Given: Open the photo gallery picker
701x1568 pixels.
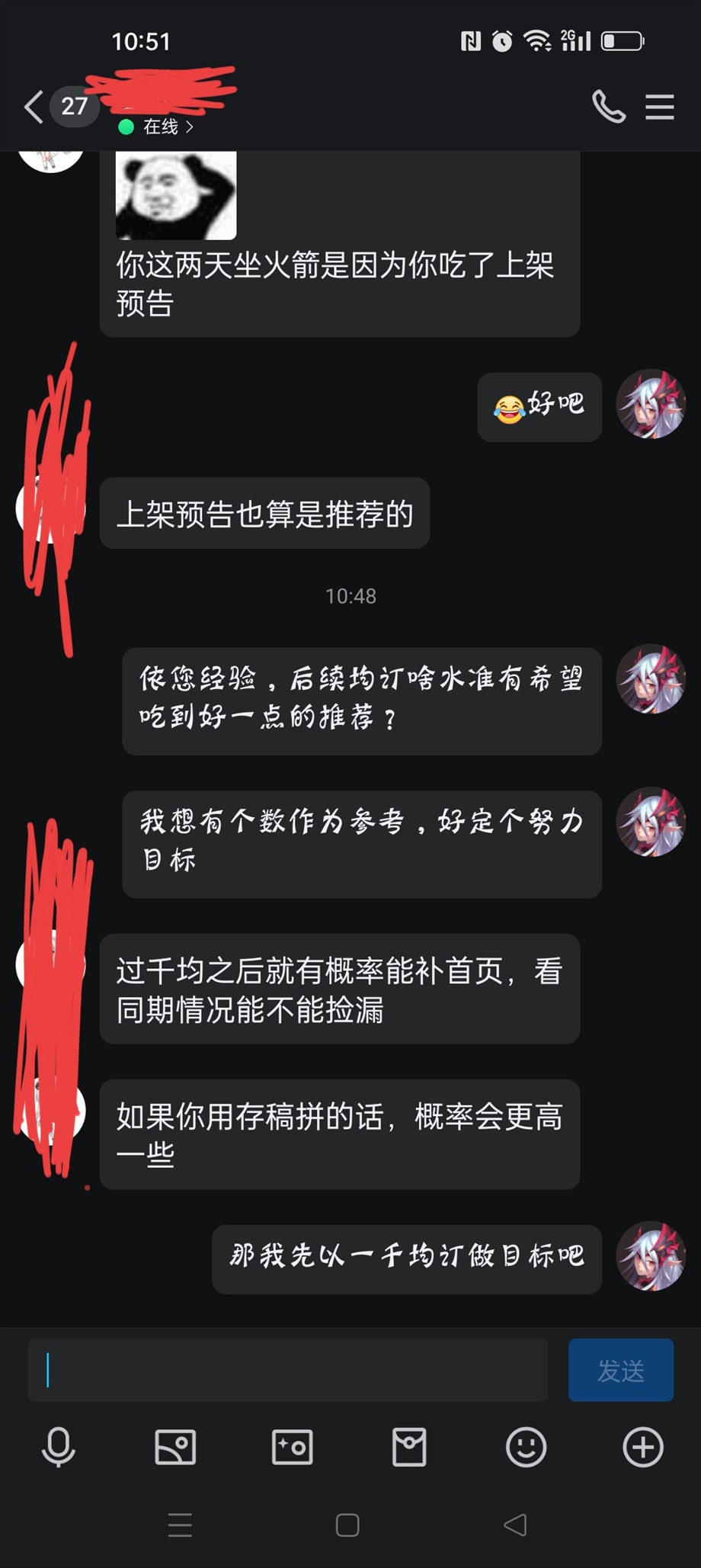Looking at the screenshot, I should tap(175, 1447).
